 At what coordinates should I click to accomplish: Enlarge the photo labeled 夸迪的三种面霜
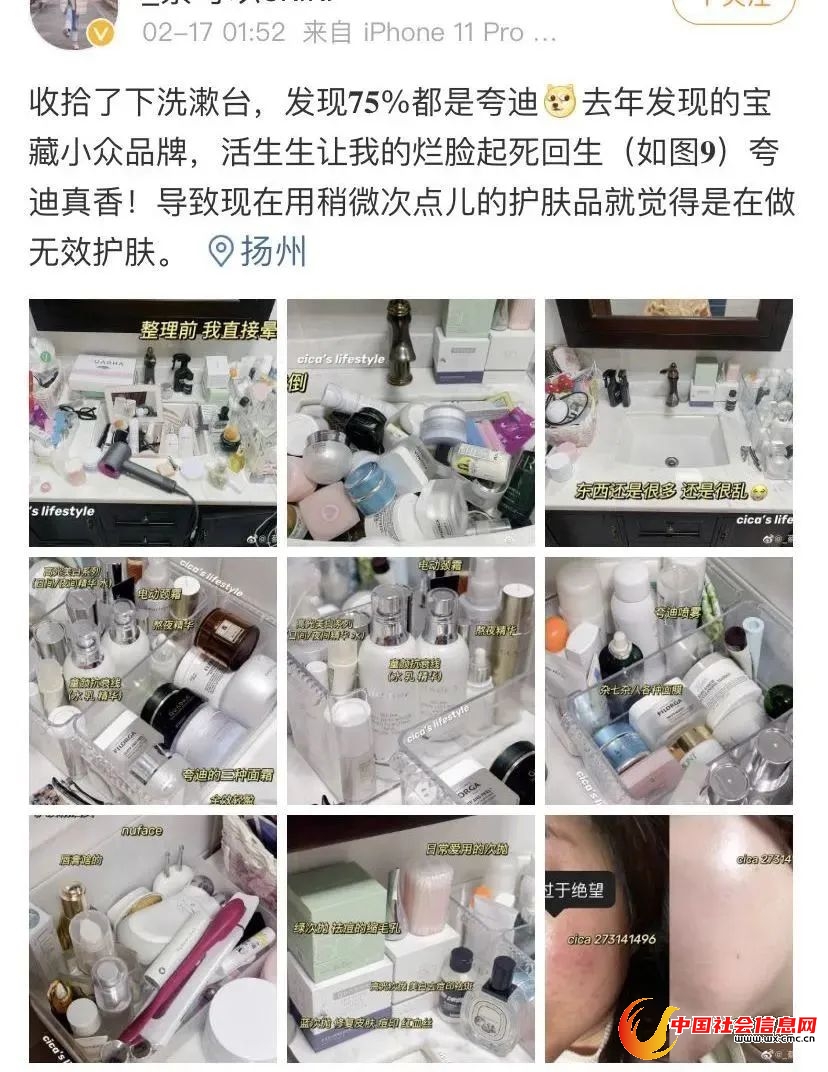[x=153, y=680]
